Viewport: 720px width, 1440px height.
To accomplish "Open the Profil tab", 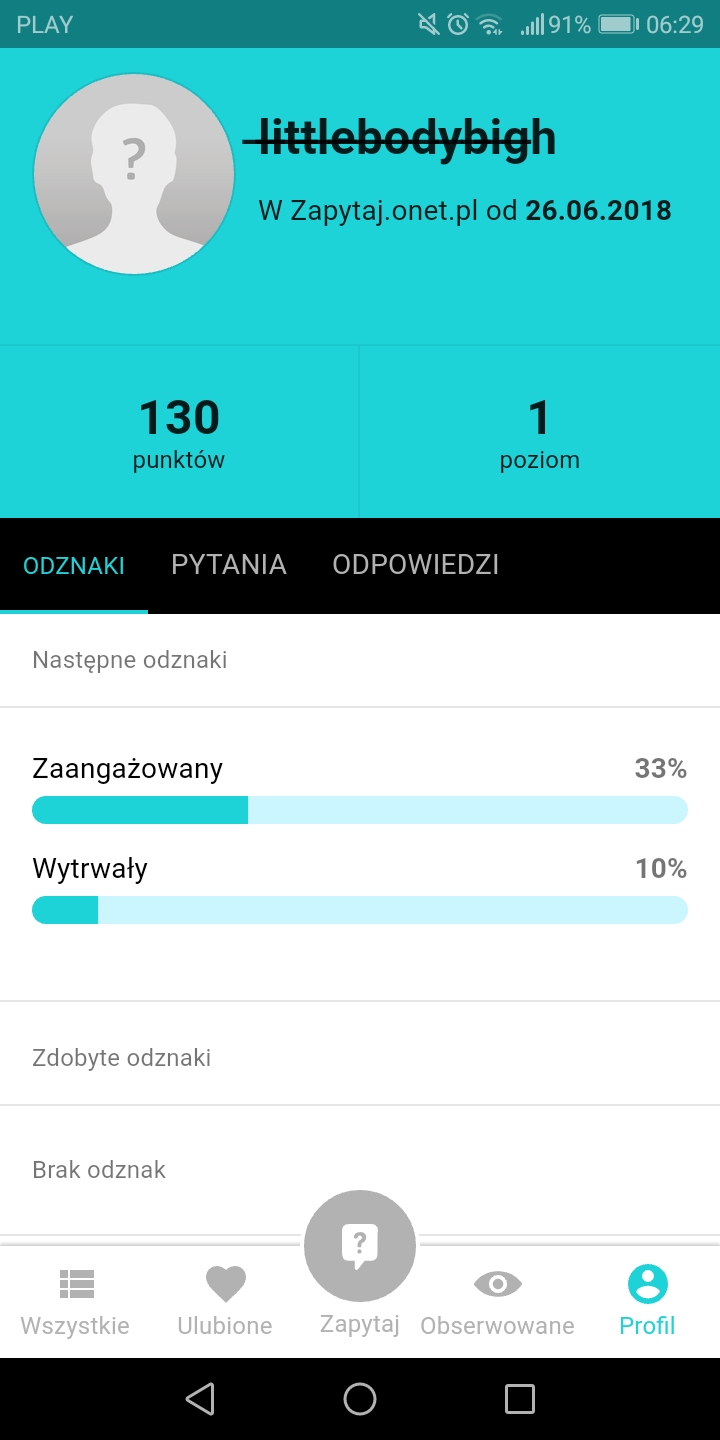I will (647, 1300).
